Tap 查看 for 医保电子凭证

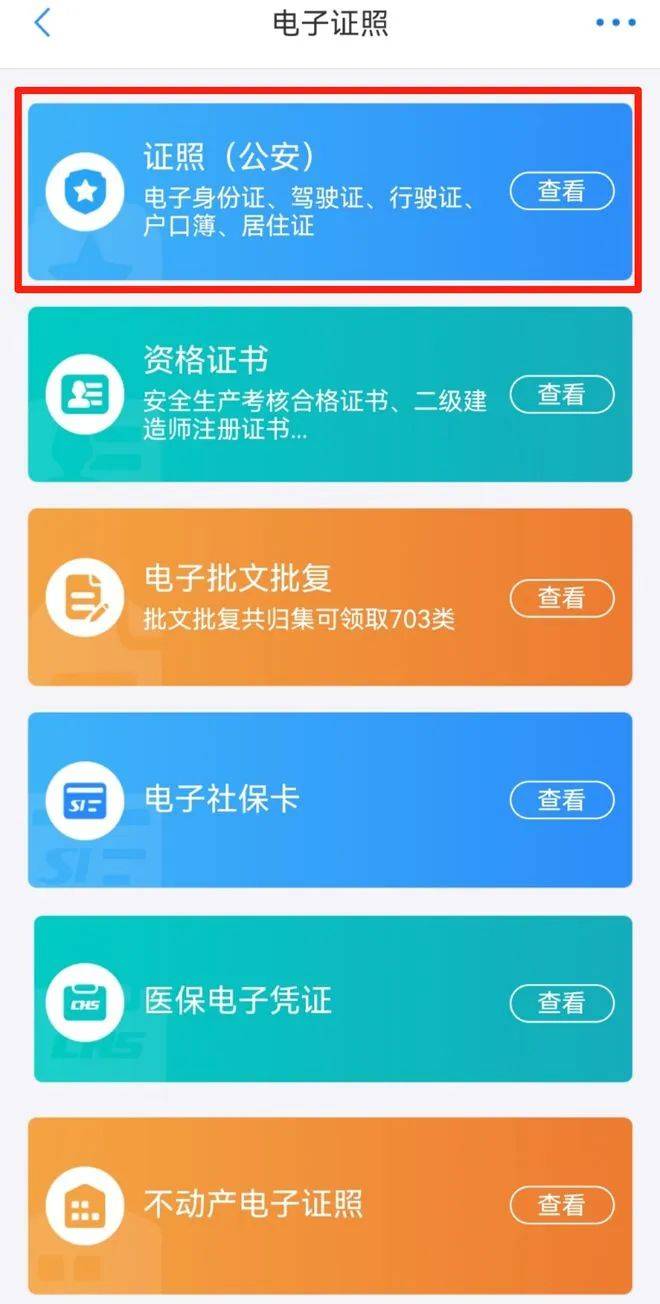tap(561, 1002)
